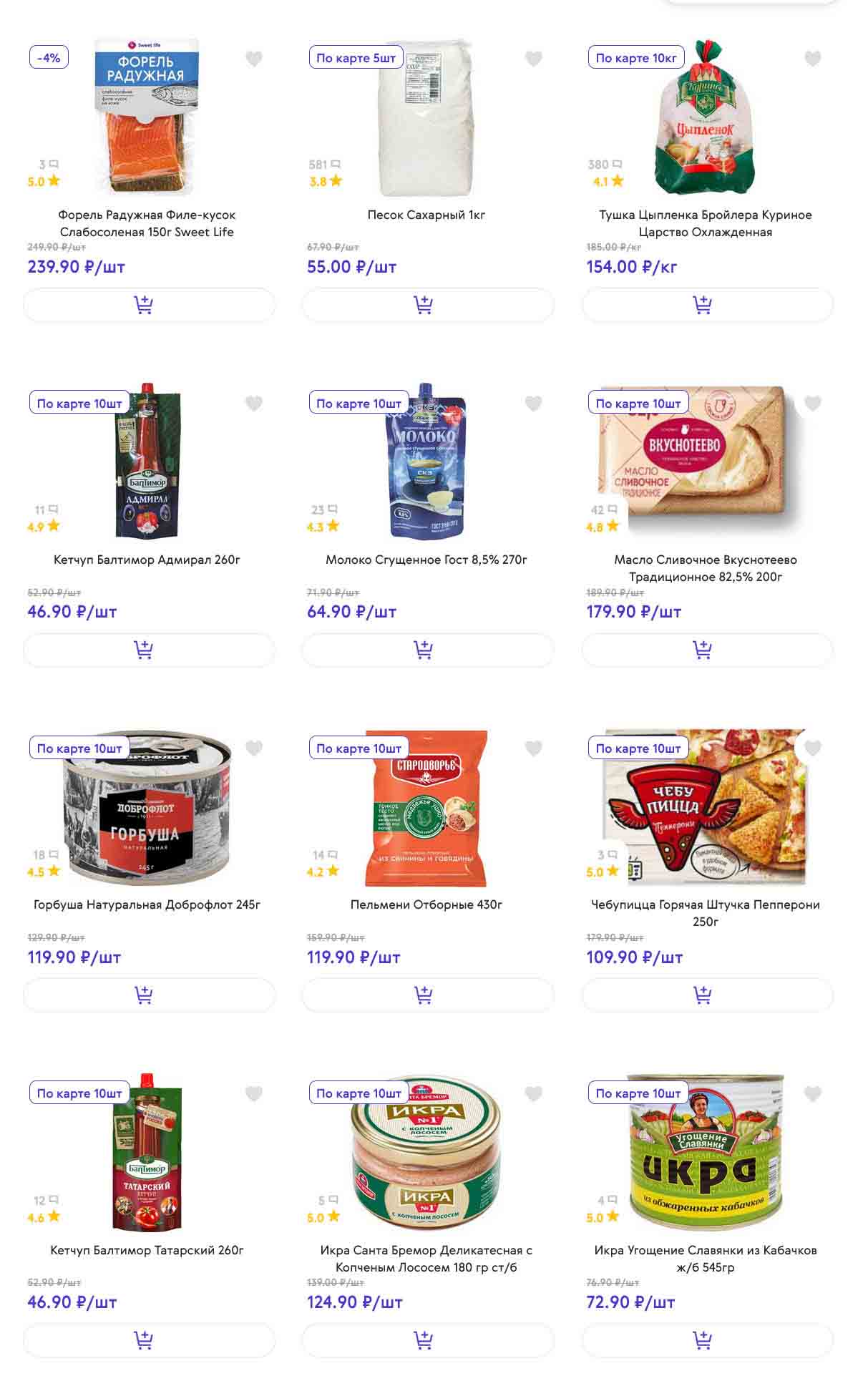
Task: Like the Песок Сахарный heart icon
Action: coord(533,59)
